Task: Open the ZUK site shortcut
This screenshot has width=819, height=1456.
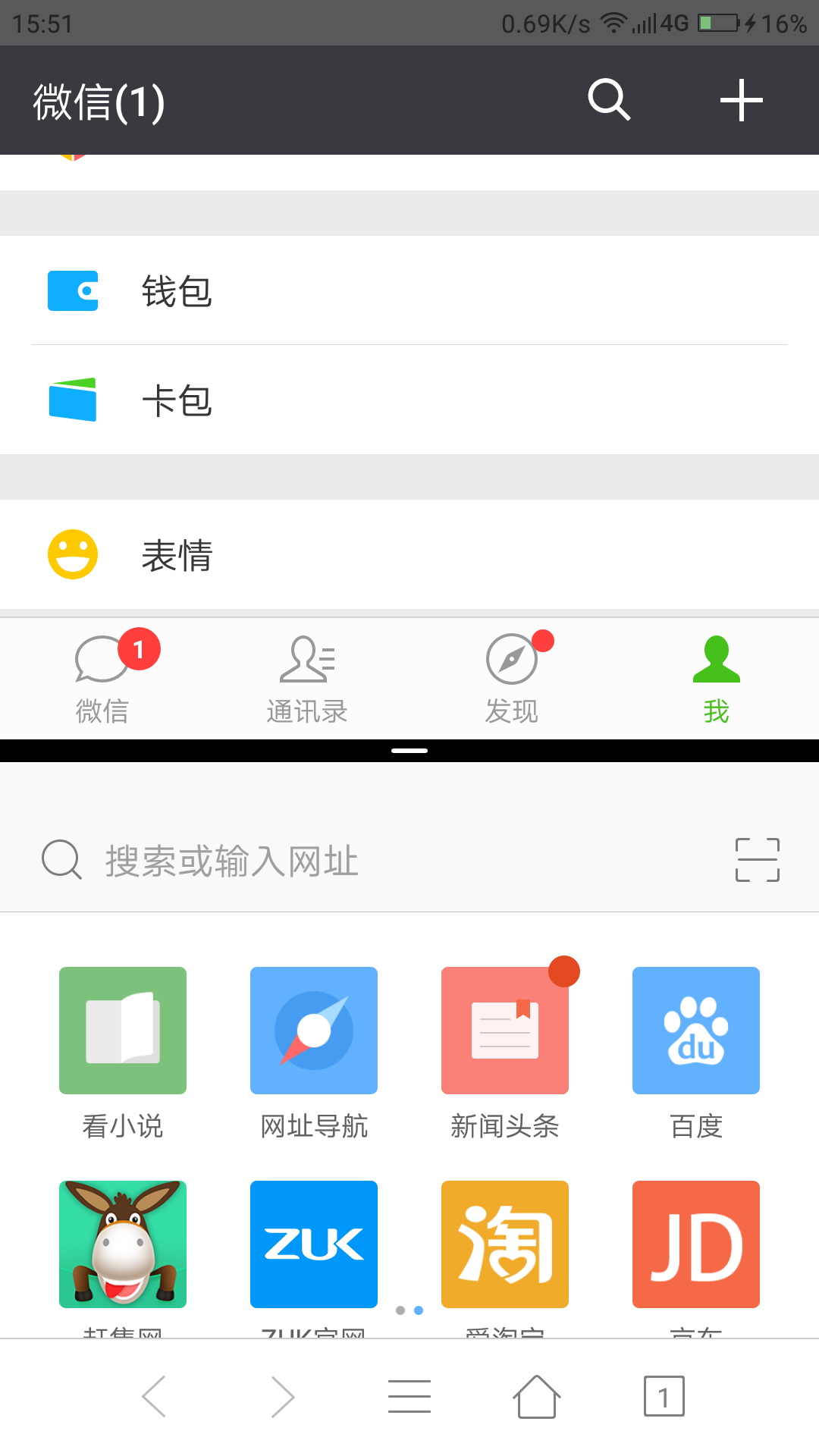Action: (314, 1244)
